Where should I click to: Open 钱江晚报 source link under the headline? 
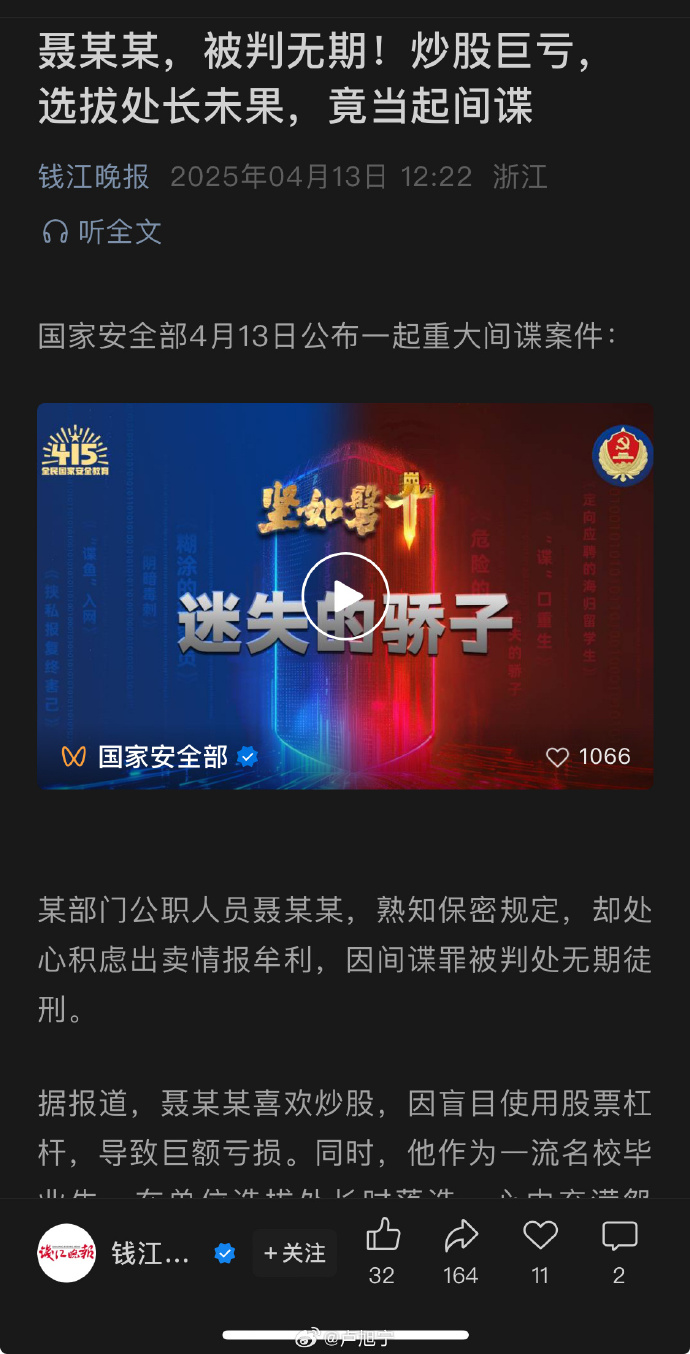pos(94,177)
